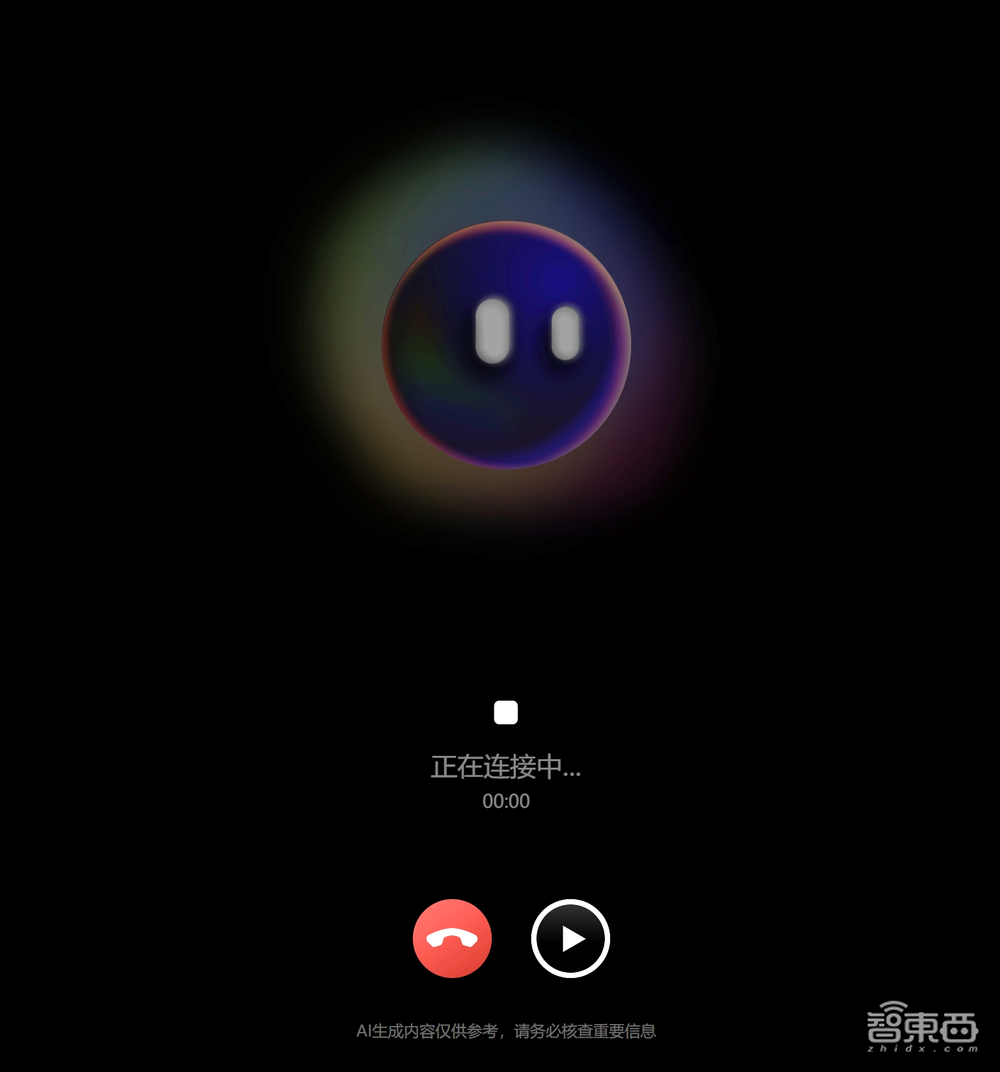Tap the 00:00 call timer
Image resolution: width=1000 pixels, height=1072 pixels.
tap(504, 801)
